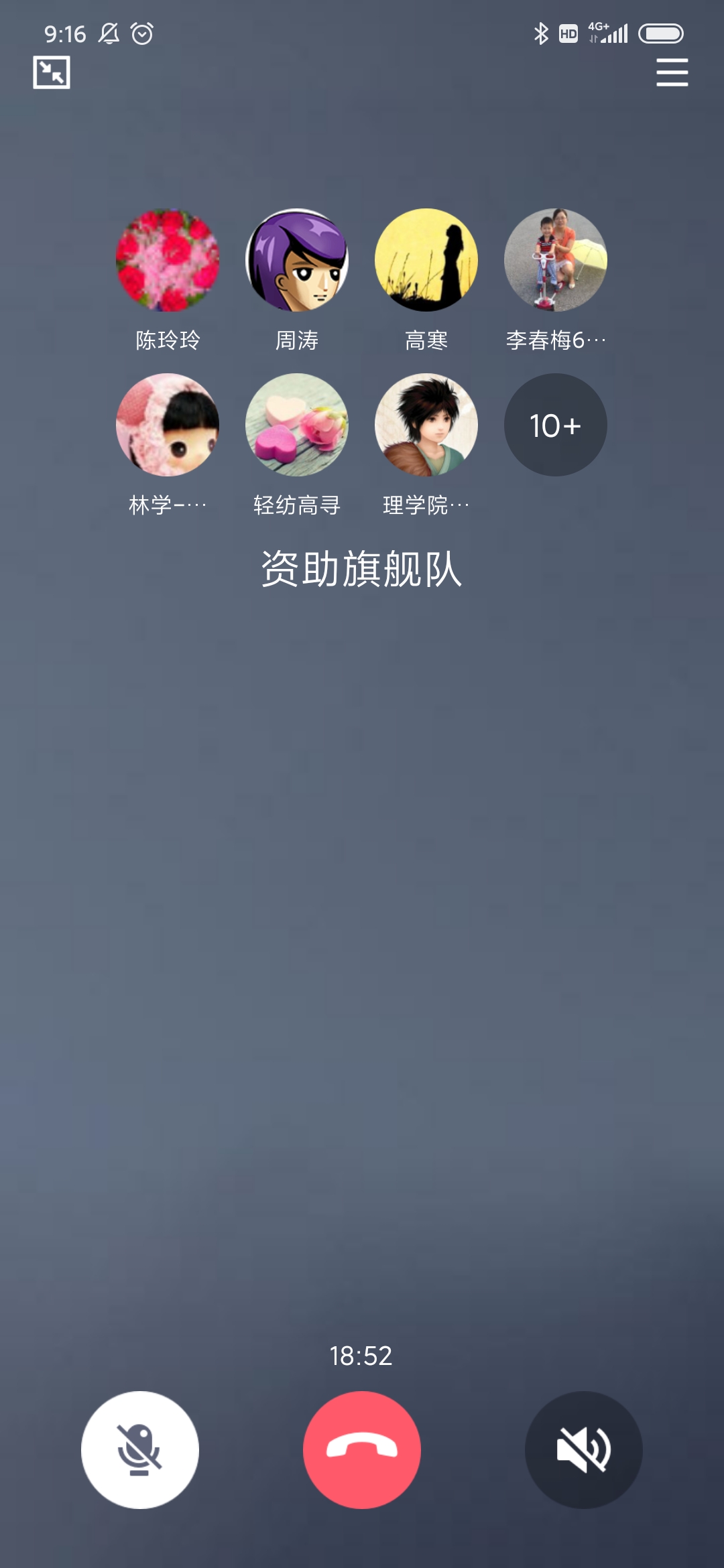Toggle the microphone mute button
Image resolution: width=724 pixels, height=1568 pixels.
140,1450
